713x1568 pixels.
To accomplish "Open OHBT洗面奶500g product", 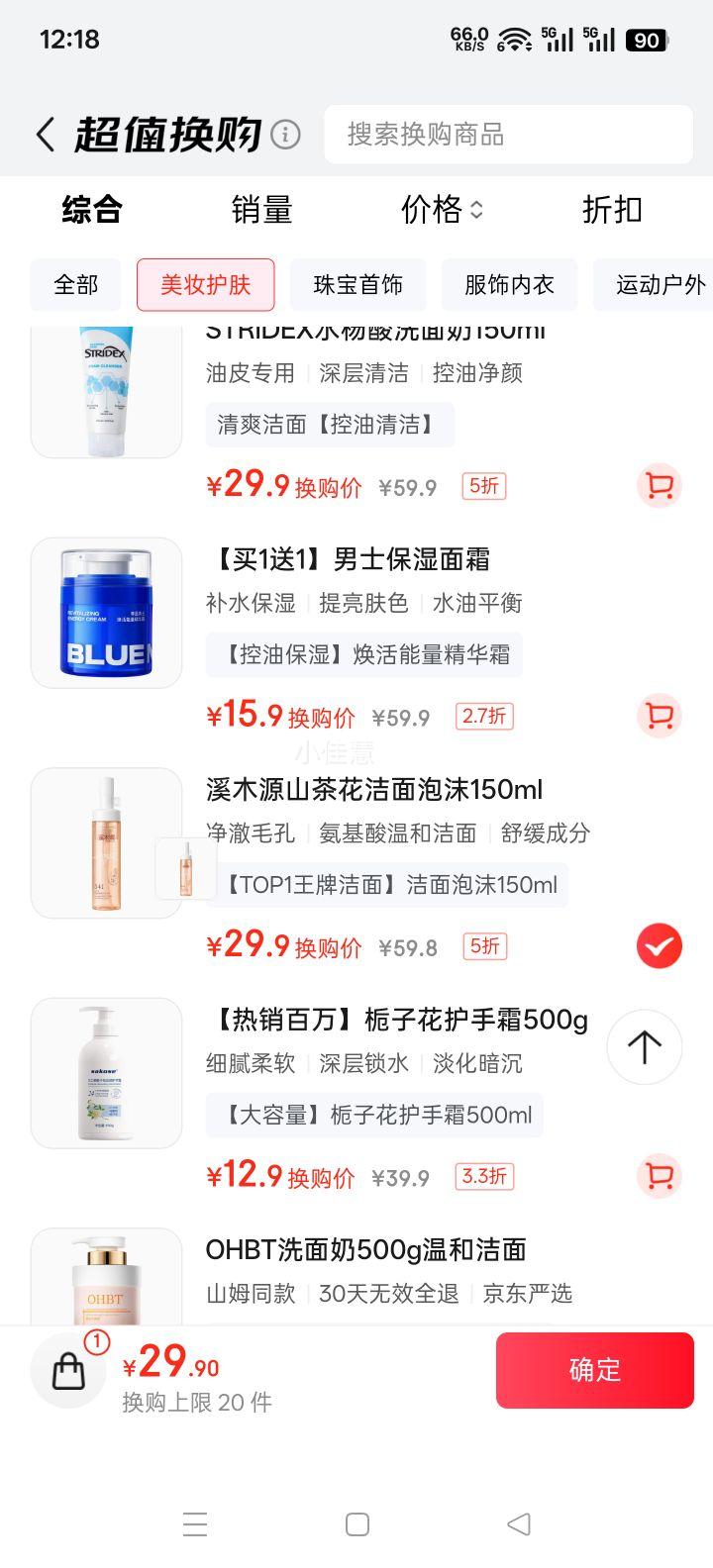I will [365, 1250].
